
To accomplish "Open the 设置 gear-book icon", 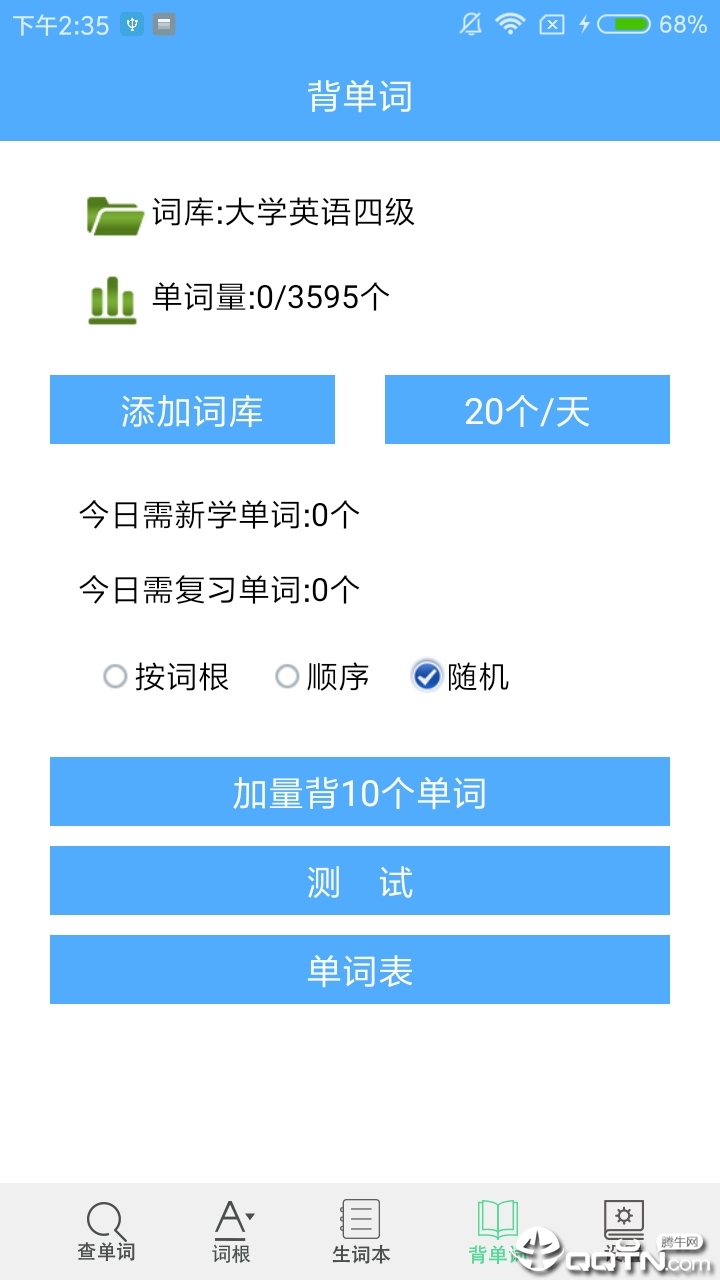I will [623, 1218].
